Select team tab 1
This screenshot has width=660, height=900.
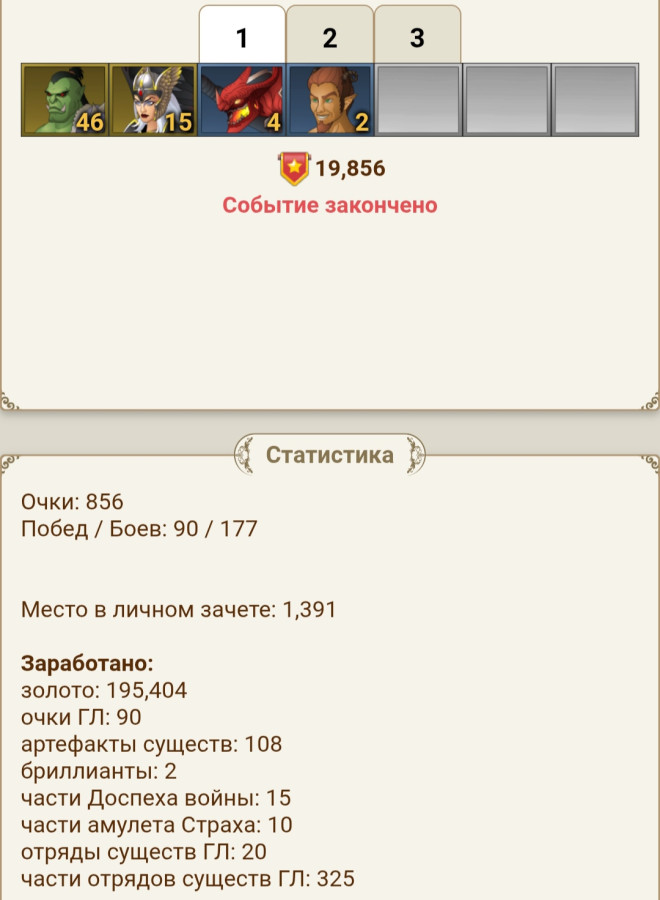click(242, 37)
